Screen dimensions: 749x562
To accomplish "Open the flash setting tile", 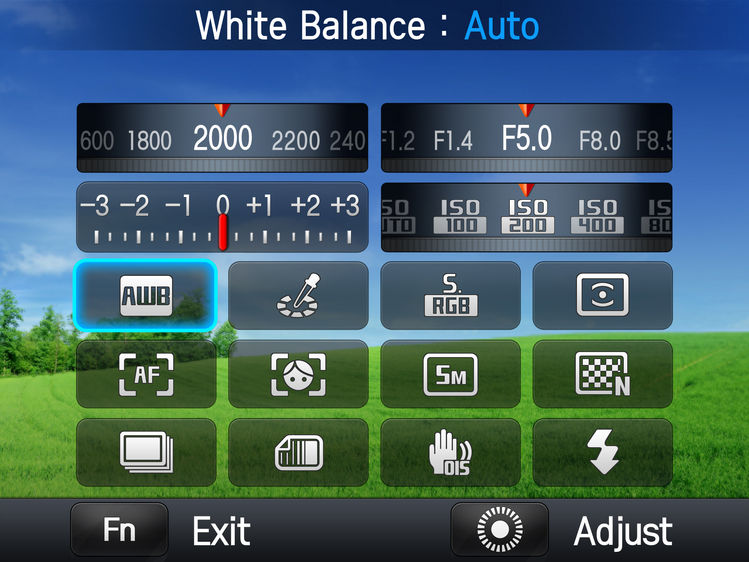I will pyautogui.click(x=602, y=453).
